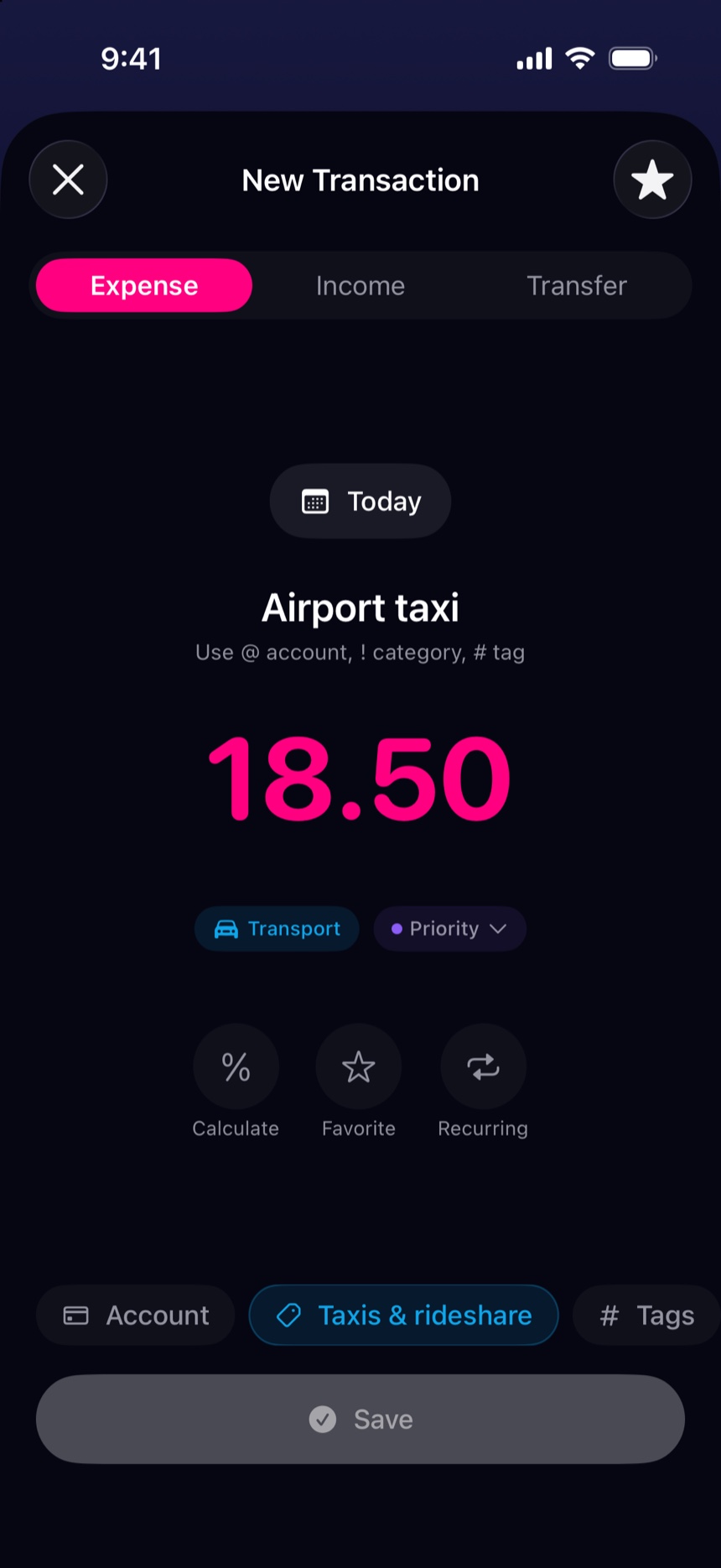Switch to the Income tab
Viewport: 721px width, 1568px height.
(x=360, y=285)
